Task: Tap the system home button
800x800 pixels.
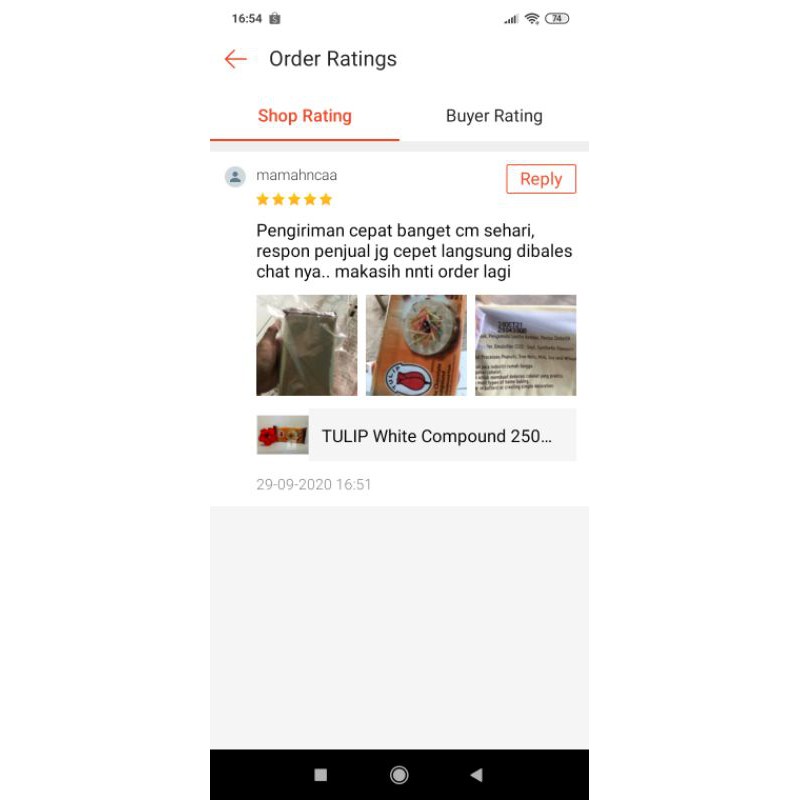Action: [x=399, y=775]
